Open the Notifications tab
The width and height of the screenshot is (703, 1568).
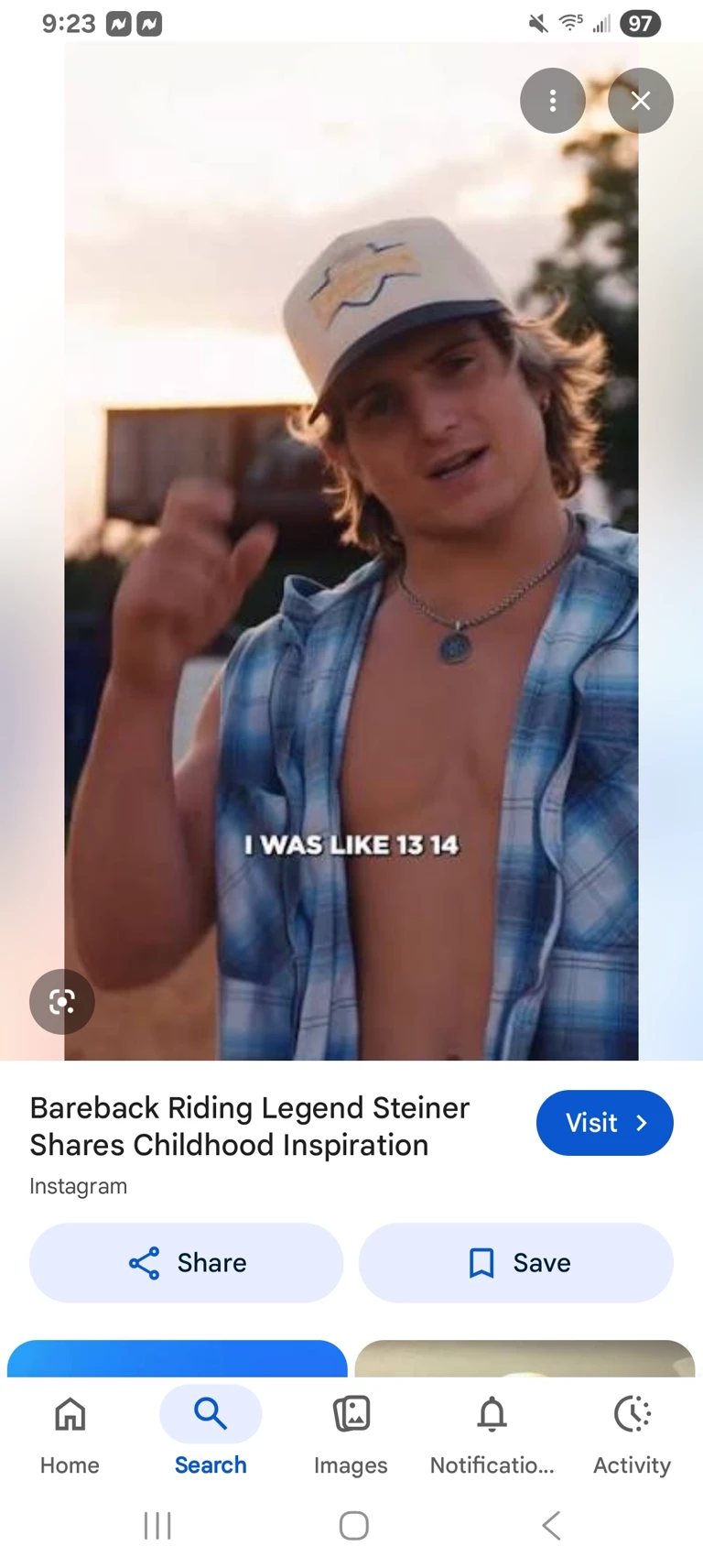tap(492, 1432)
